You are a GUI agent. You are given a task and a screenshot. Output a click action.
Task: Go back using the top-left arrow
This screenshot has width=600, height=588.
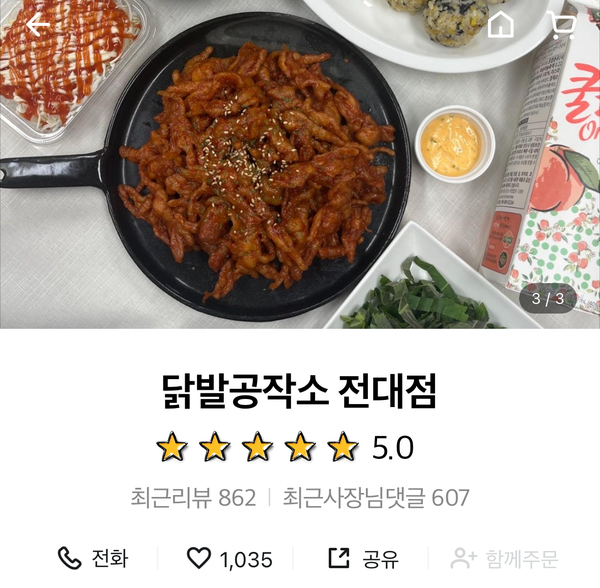point(38,25)
